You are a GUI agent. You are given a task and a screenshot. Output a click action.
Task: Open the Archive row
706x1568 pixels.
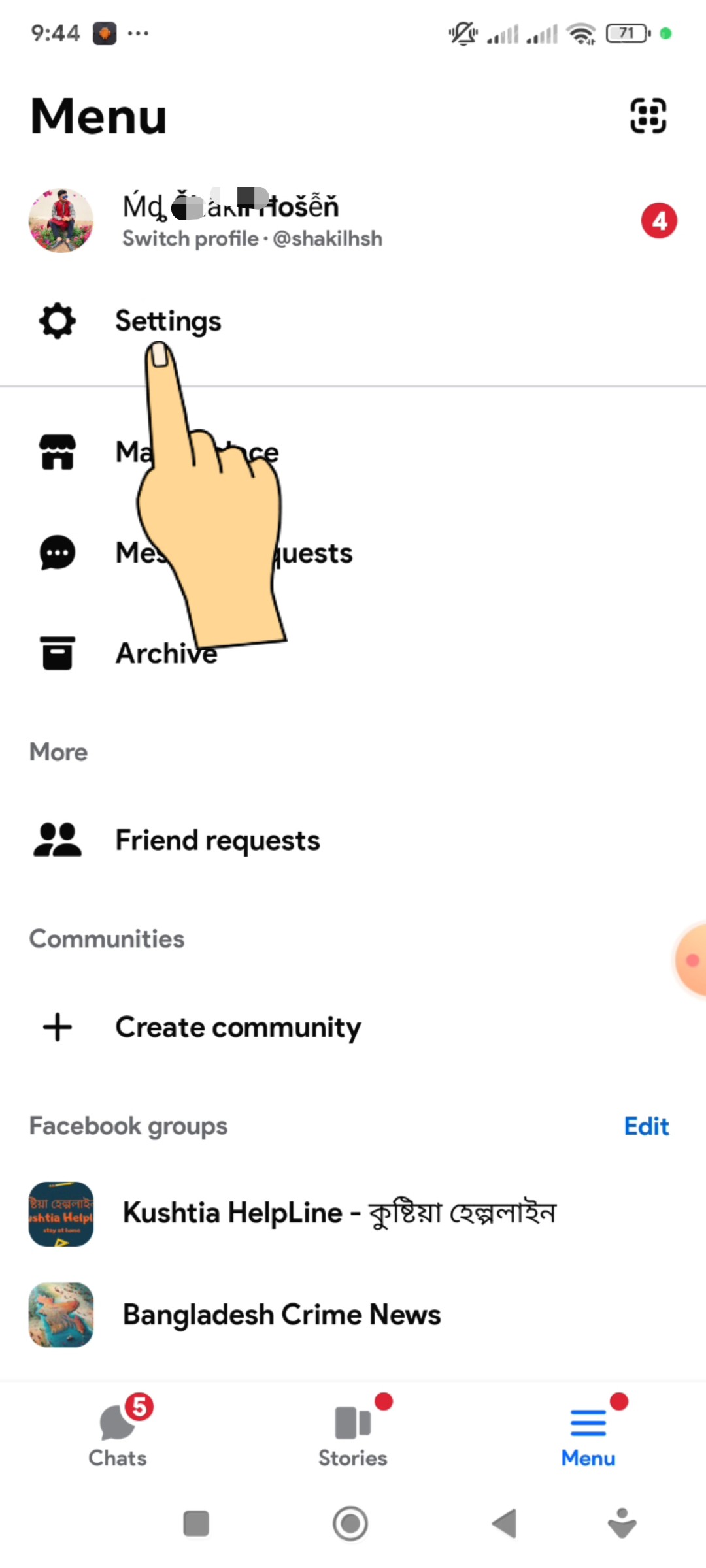point(166,653)
